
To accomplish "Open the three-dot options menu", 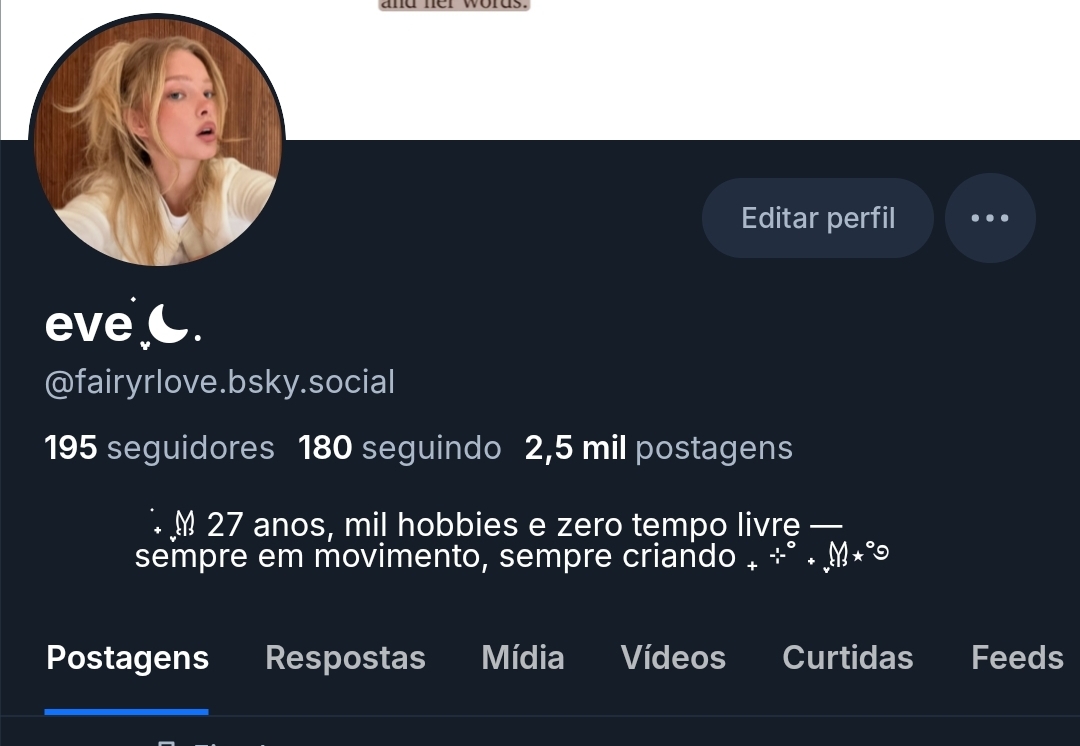I will tap(990, 218).
